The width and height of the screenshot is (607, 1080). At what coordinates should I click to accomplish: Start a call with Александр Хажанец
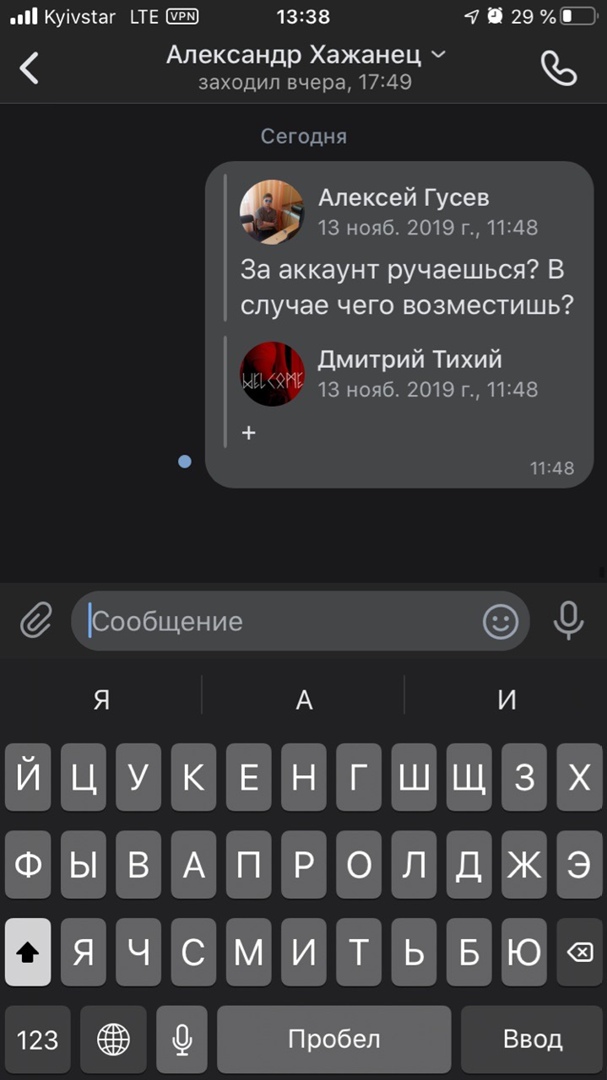(558, 68)
